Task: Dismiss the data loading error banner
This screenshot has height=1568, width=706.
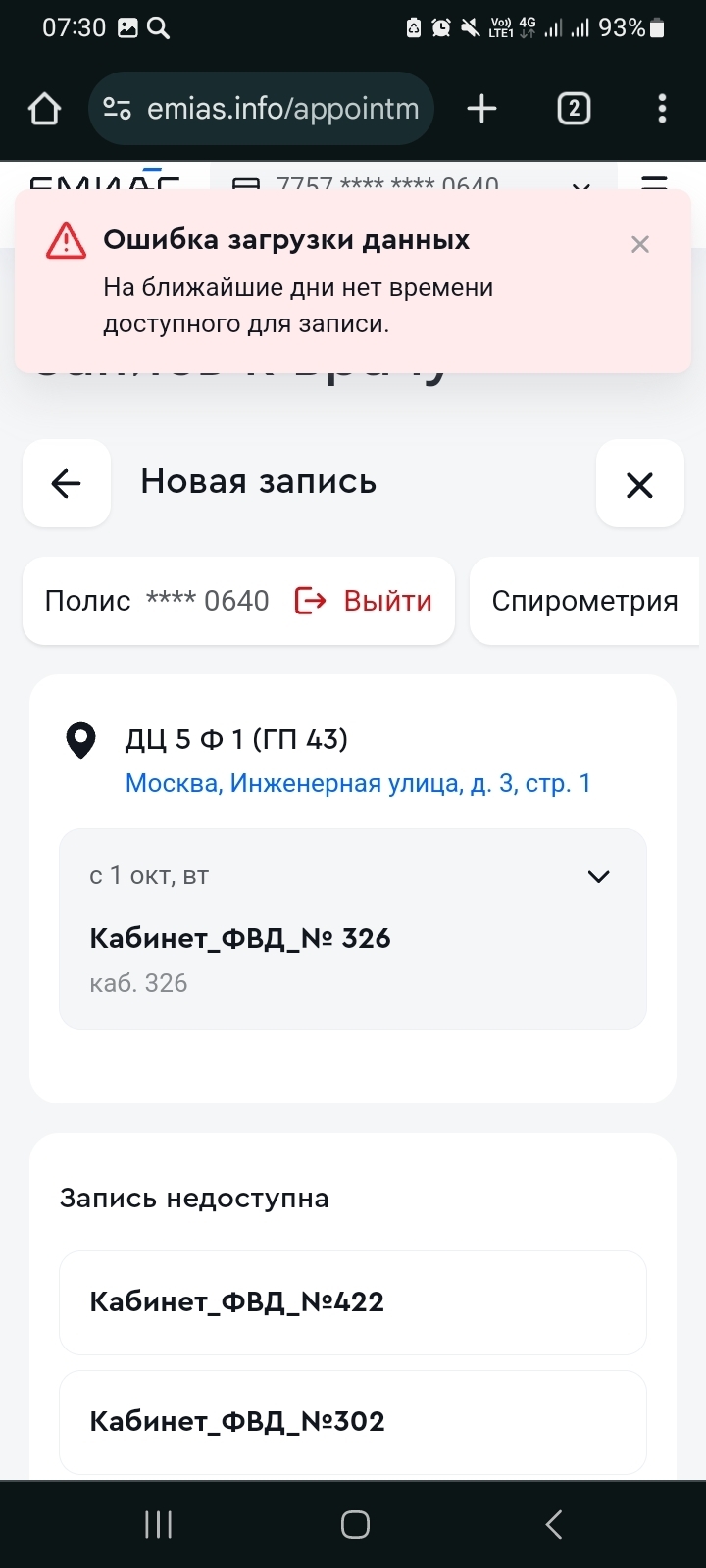Action: [640, 244]
